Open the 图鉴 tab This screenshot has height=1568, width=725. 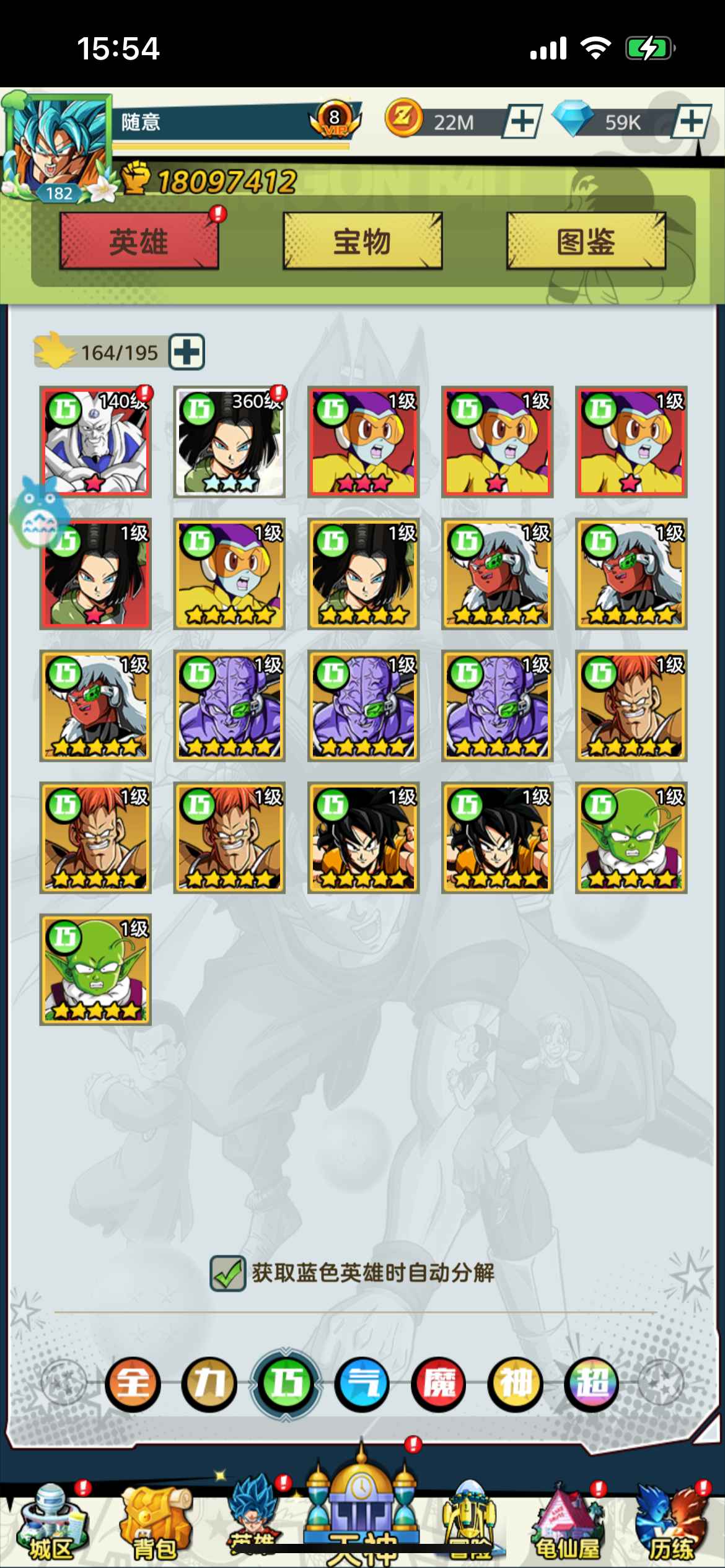(586, 241)
